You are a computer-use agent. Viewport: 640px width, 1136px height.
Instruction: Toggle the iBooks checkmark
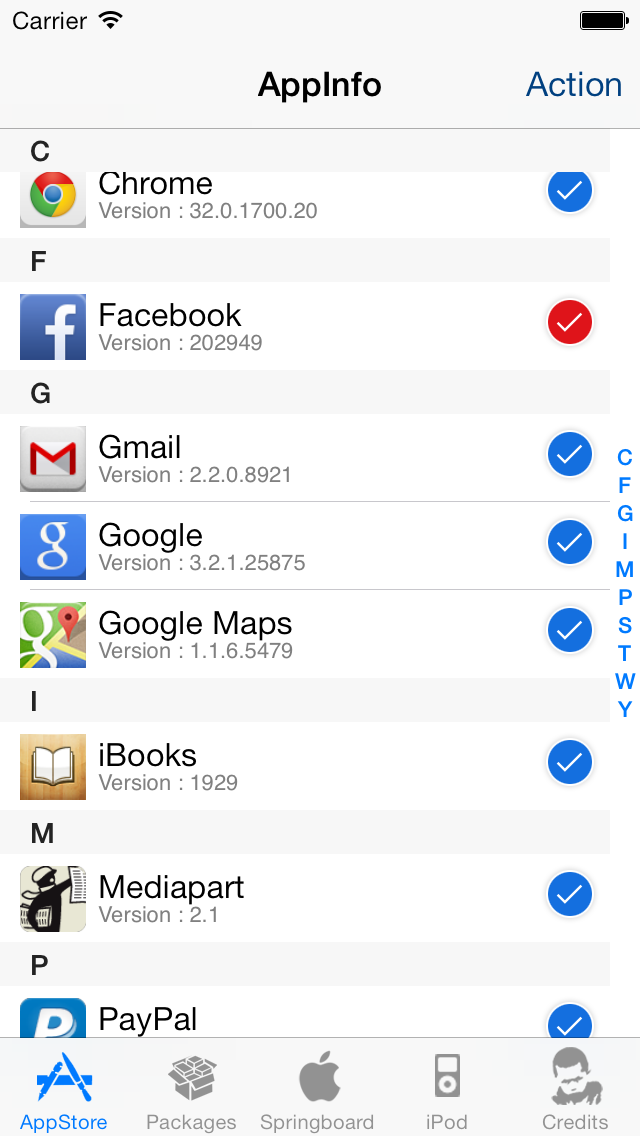click(570, 762)
